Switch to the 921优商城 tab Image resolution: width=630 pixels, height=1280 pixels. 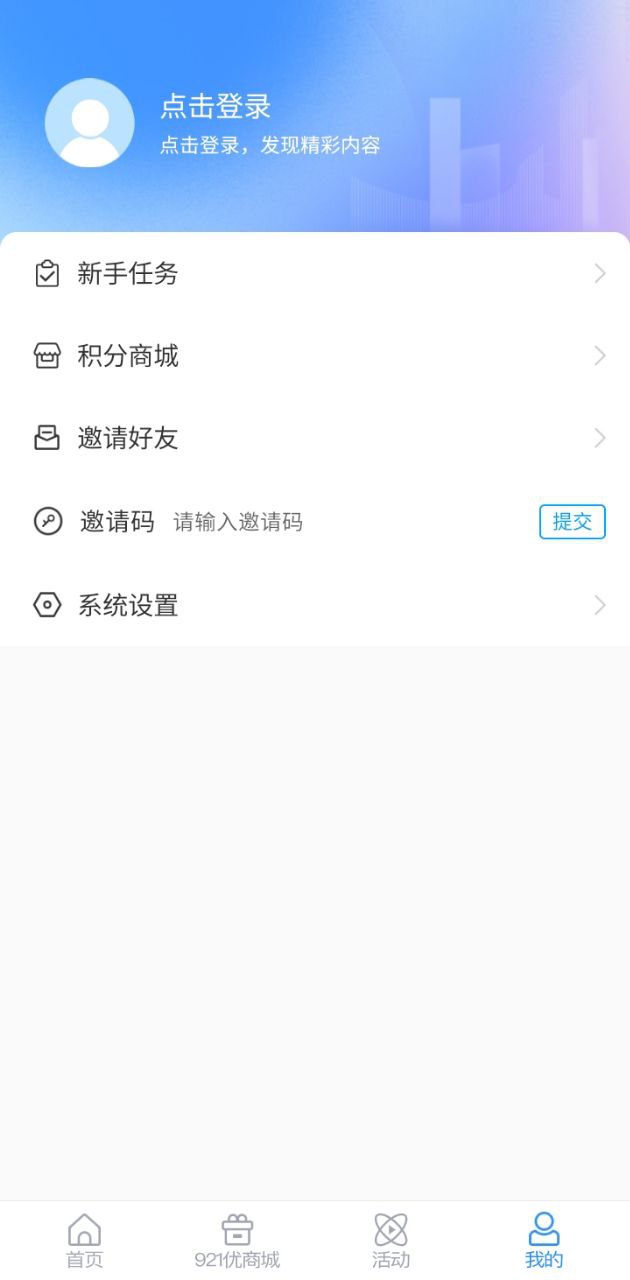(237, 1240)
